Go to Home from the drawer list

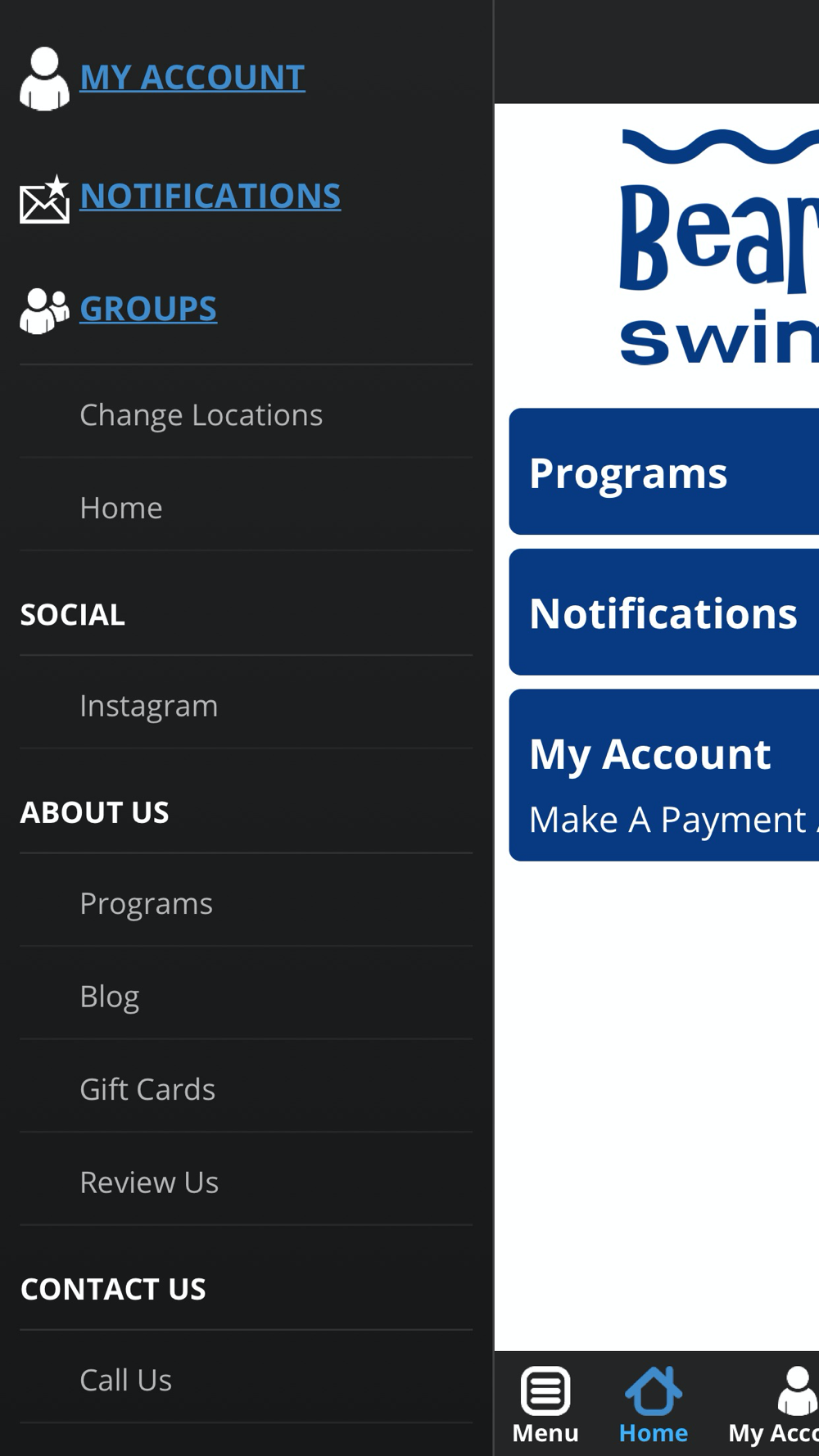click(246, 507)
